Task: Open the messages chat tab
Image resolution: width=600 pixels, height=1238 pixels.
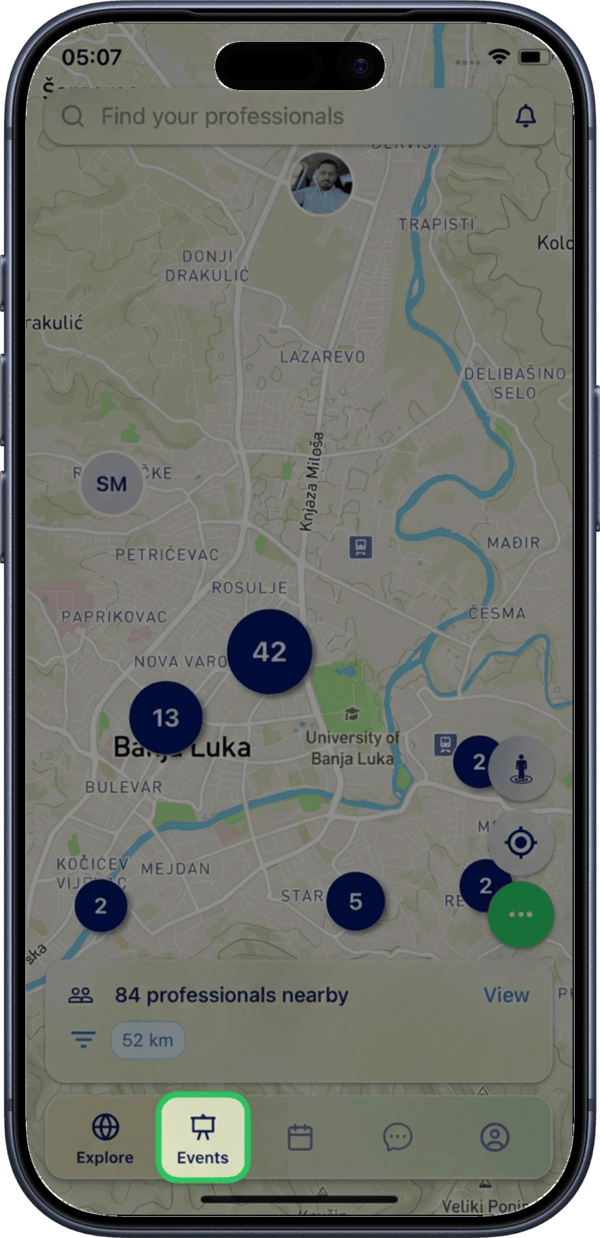Action: (x=398, y=1137)
